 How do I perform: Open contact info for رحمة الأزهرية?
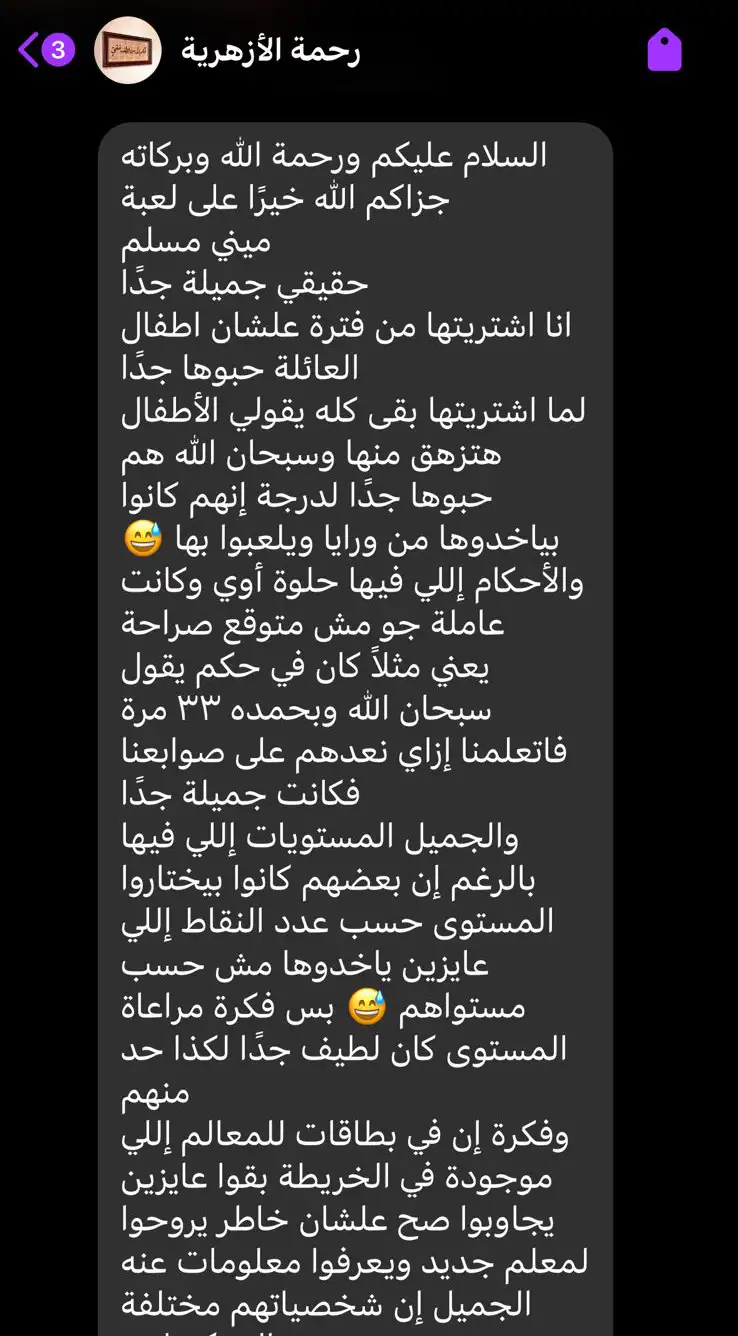(x=270, y=50)
